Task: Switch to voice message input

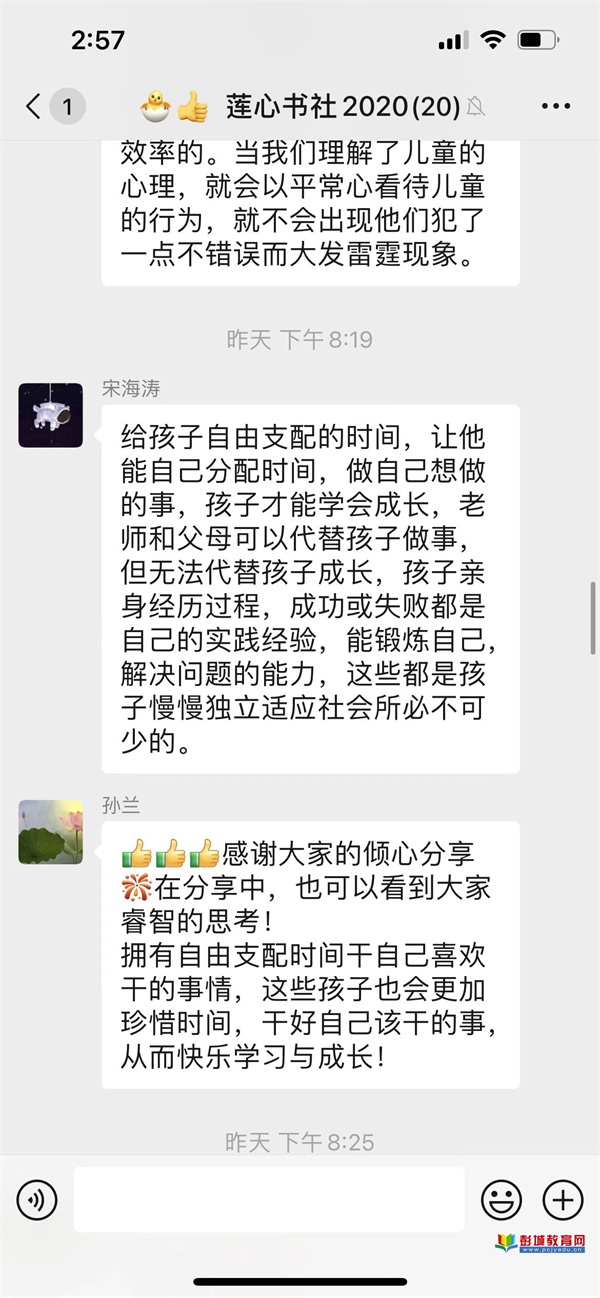Action: click(x=37, y=1198)
